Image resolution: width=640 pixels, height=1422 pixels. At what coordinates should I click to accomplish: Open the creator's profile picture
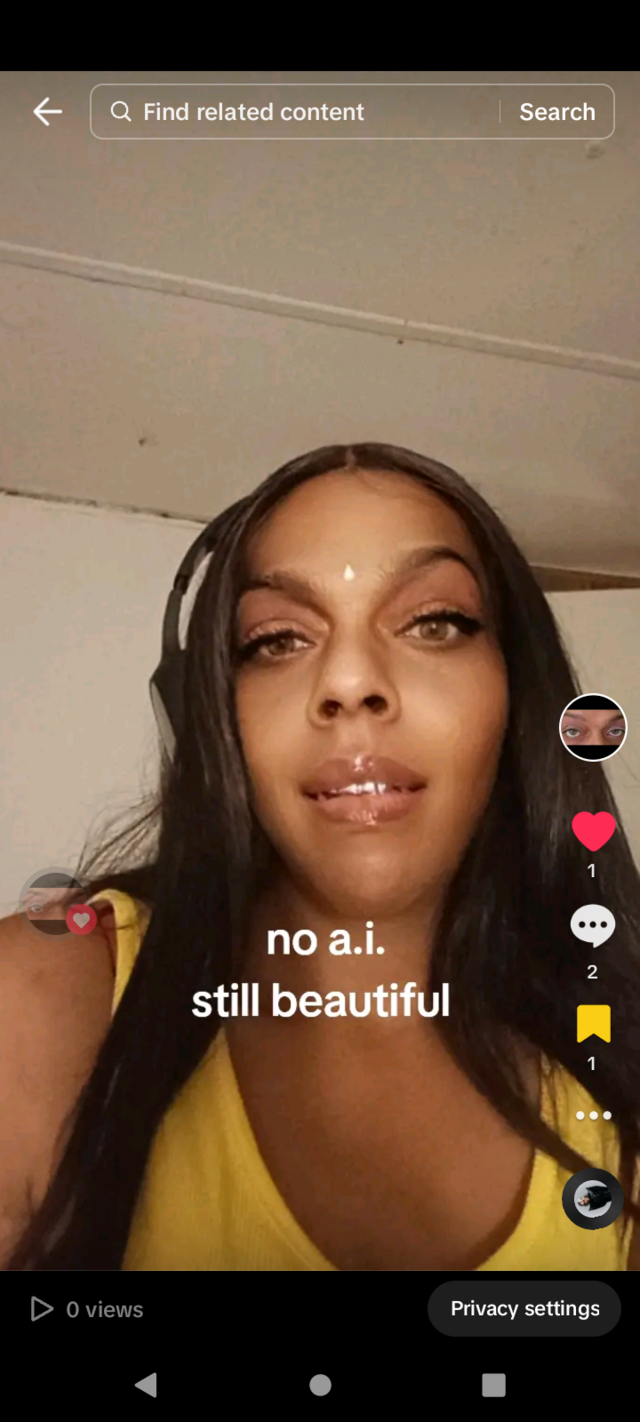coord(593,727)
